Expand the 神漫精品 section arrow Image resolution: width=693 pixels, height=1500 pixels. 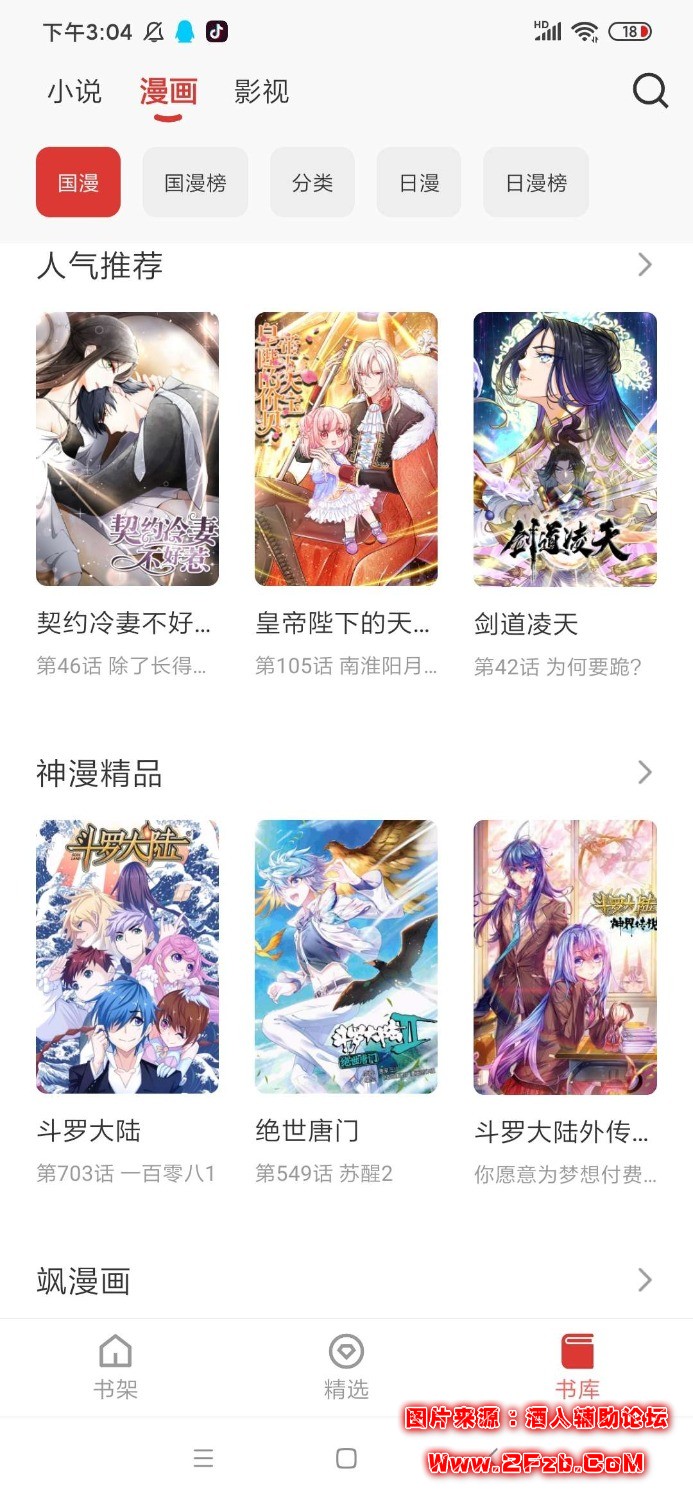point(645,773)
